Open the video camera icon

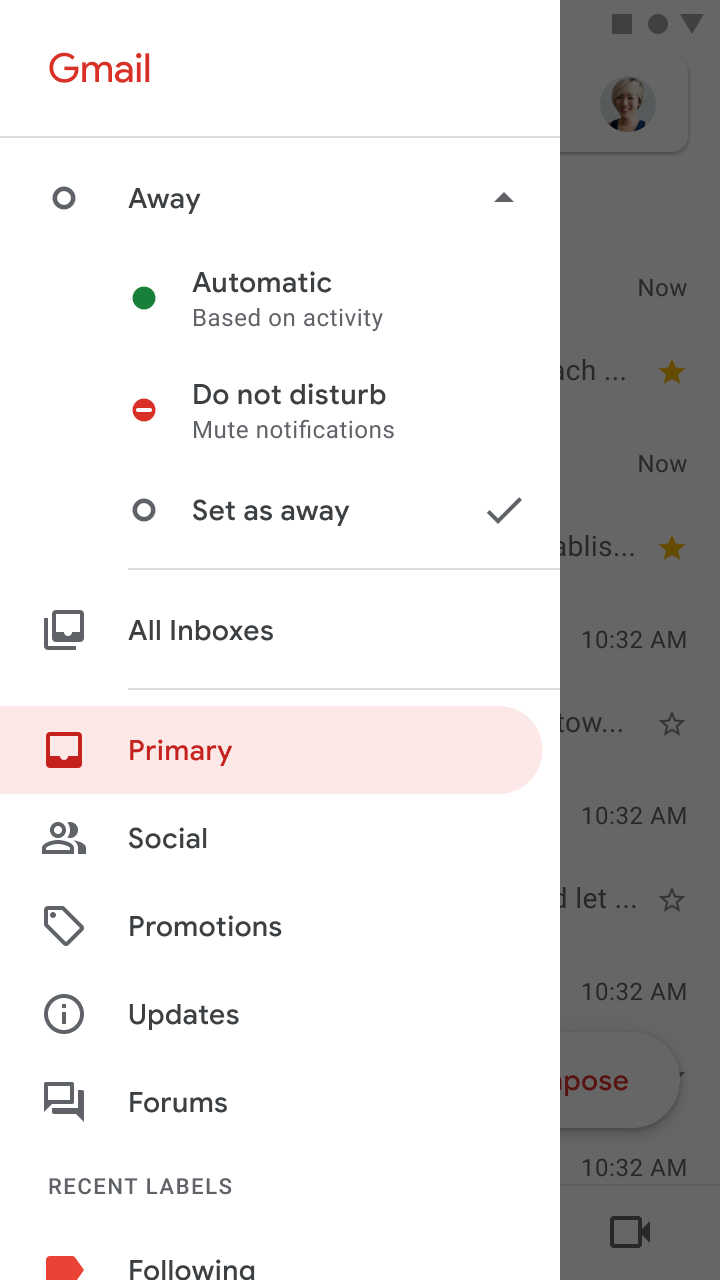pyautogui.click(x=628, y=1232)
